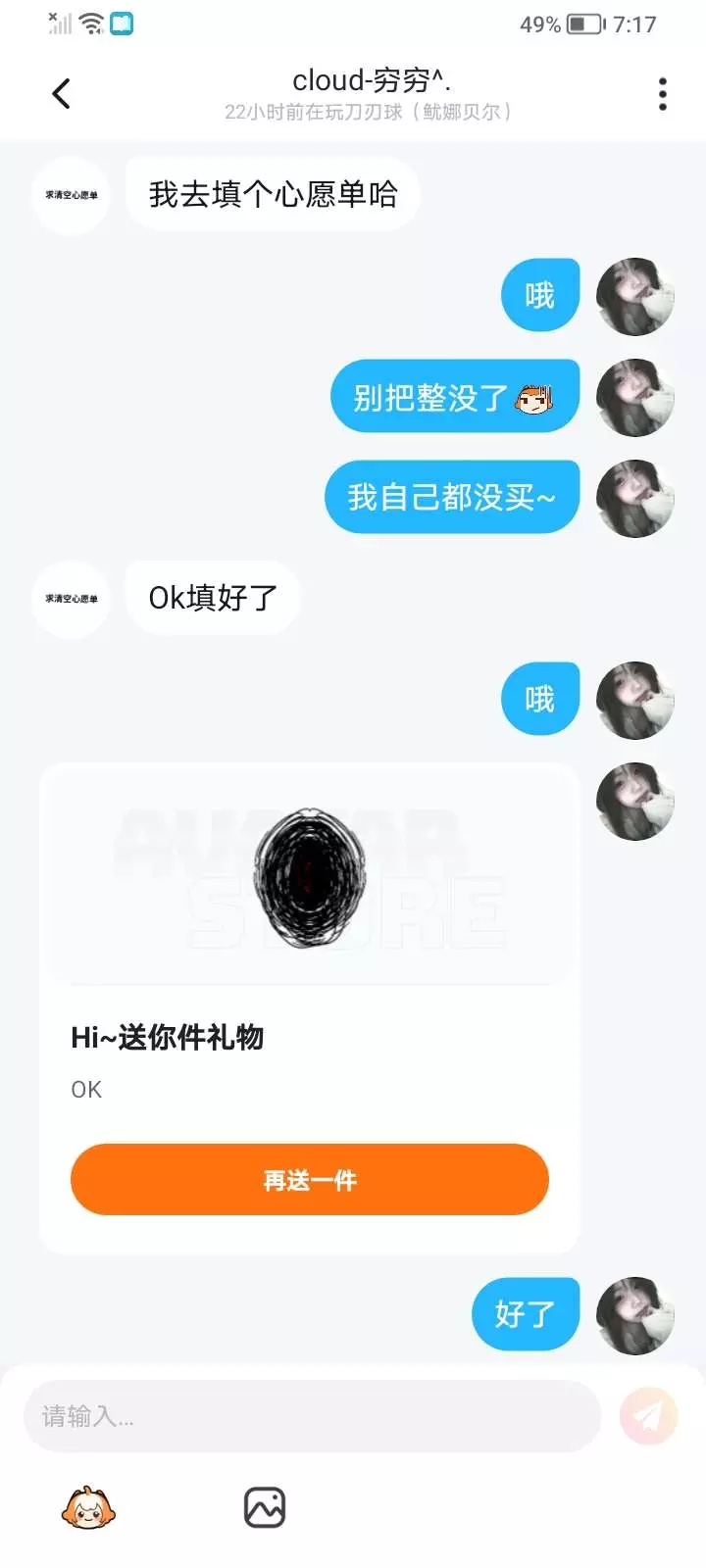Viewport: 706px width, 1568px height.
Task: Tap the paper plane send icon
Action: pos(648,1416)
